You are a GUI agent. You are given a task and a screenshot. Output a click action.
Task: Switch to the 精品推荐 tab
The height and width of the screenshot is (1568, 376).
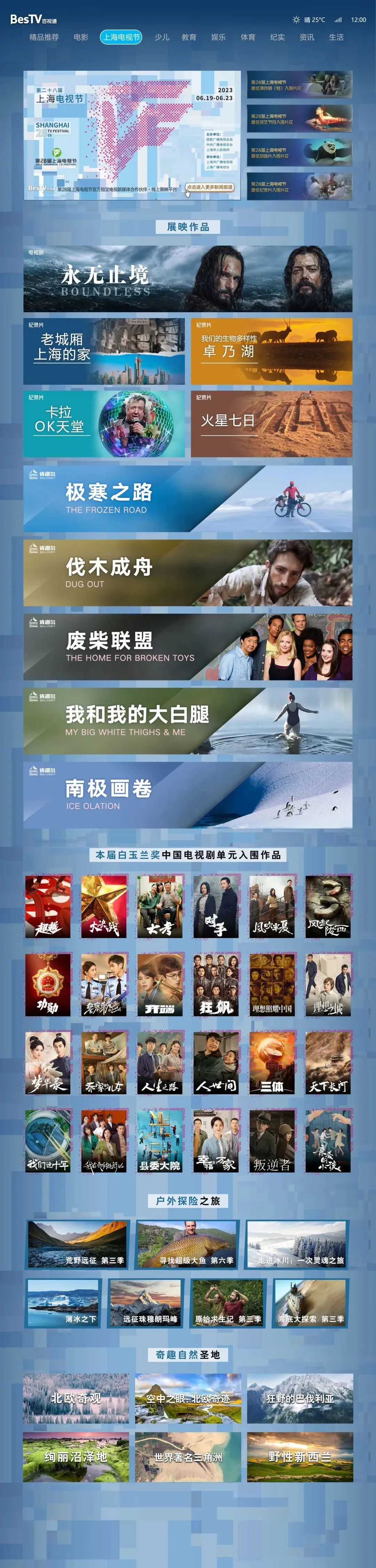tap(44, 37)
